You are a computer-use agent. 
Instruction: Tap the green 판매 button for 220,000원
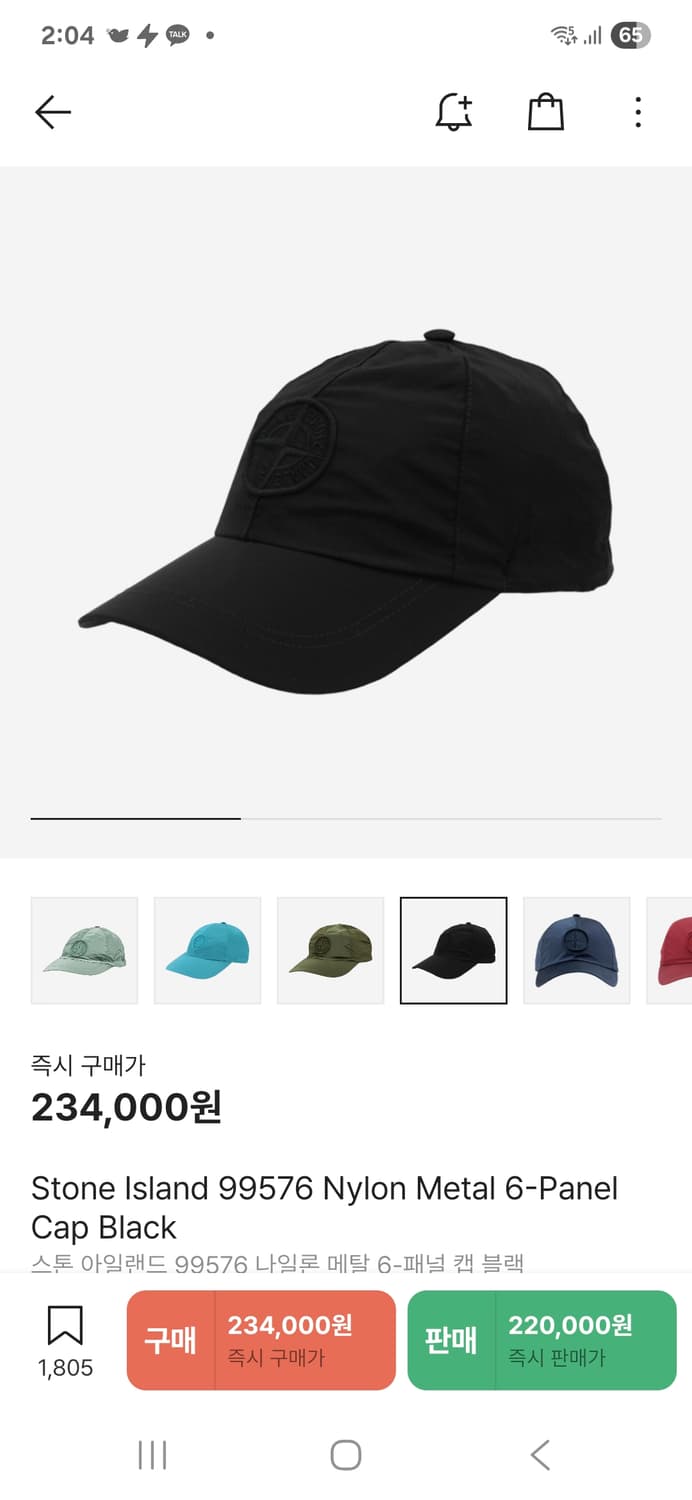coord(542,1340)
